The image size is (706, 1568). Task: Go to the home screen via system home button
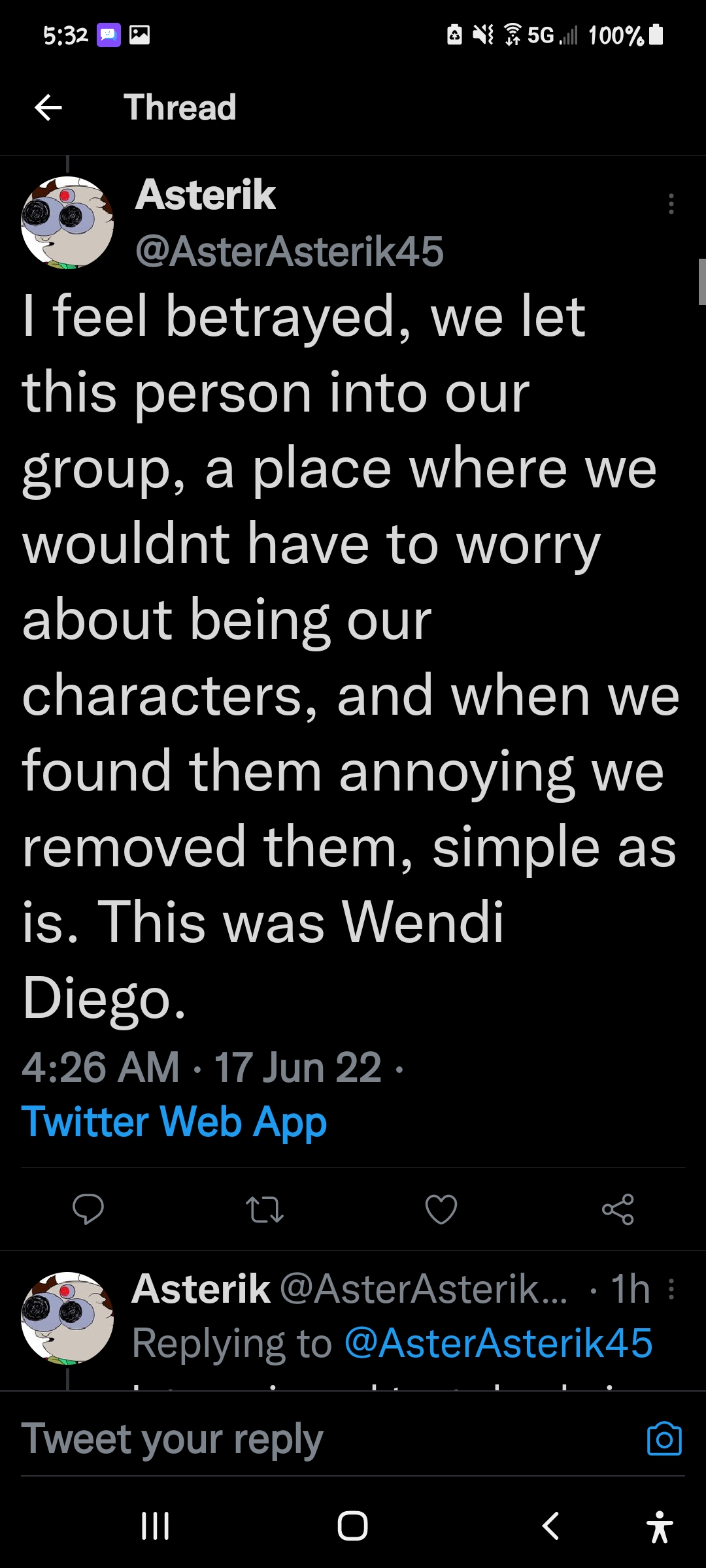(x=352, y=1526)
